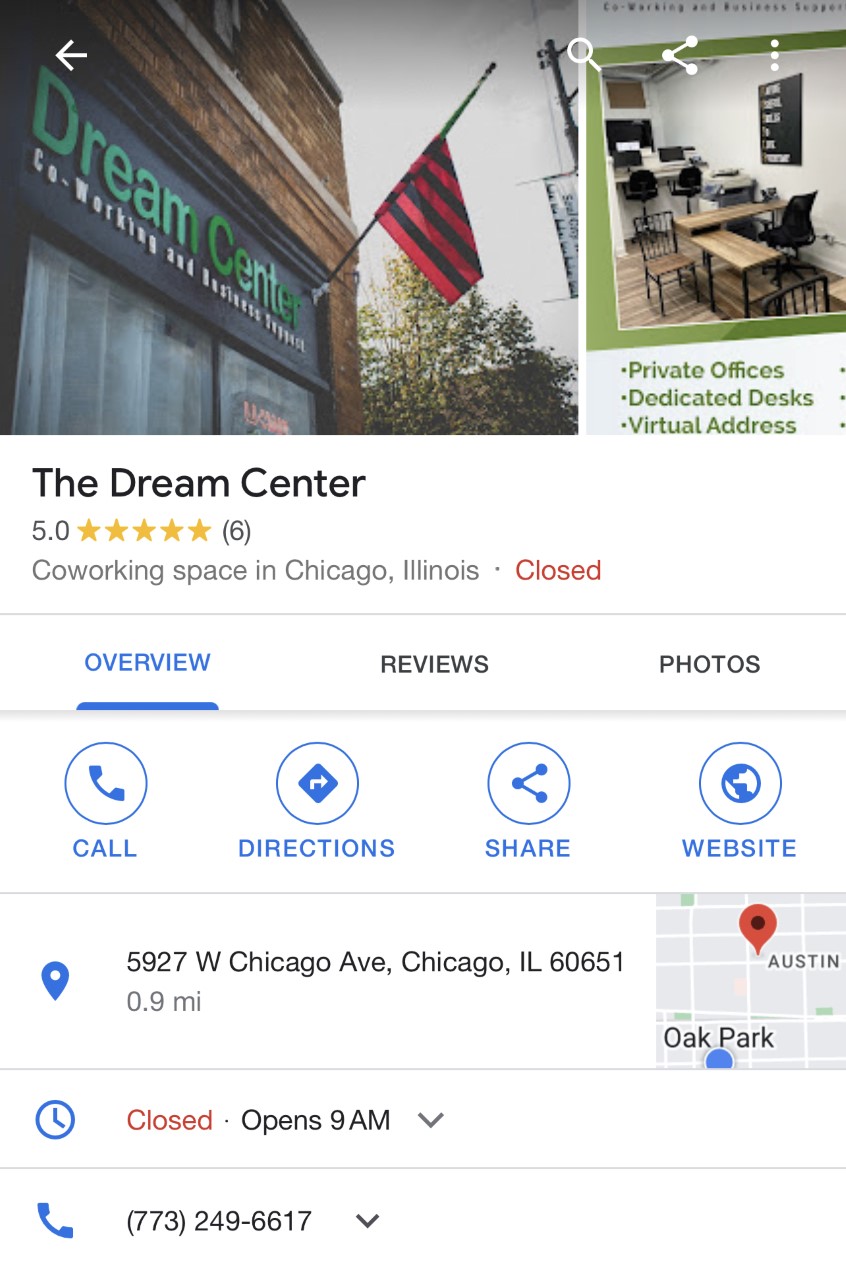Expand the phone number (773) 249-6617 row
Image resolution: width=846 pixels, height=1280 pixels.
tap(368, 1221)
